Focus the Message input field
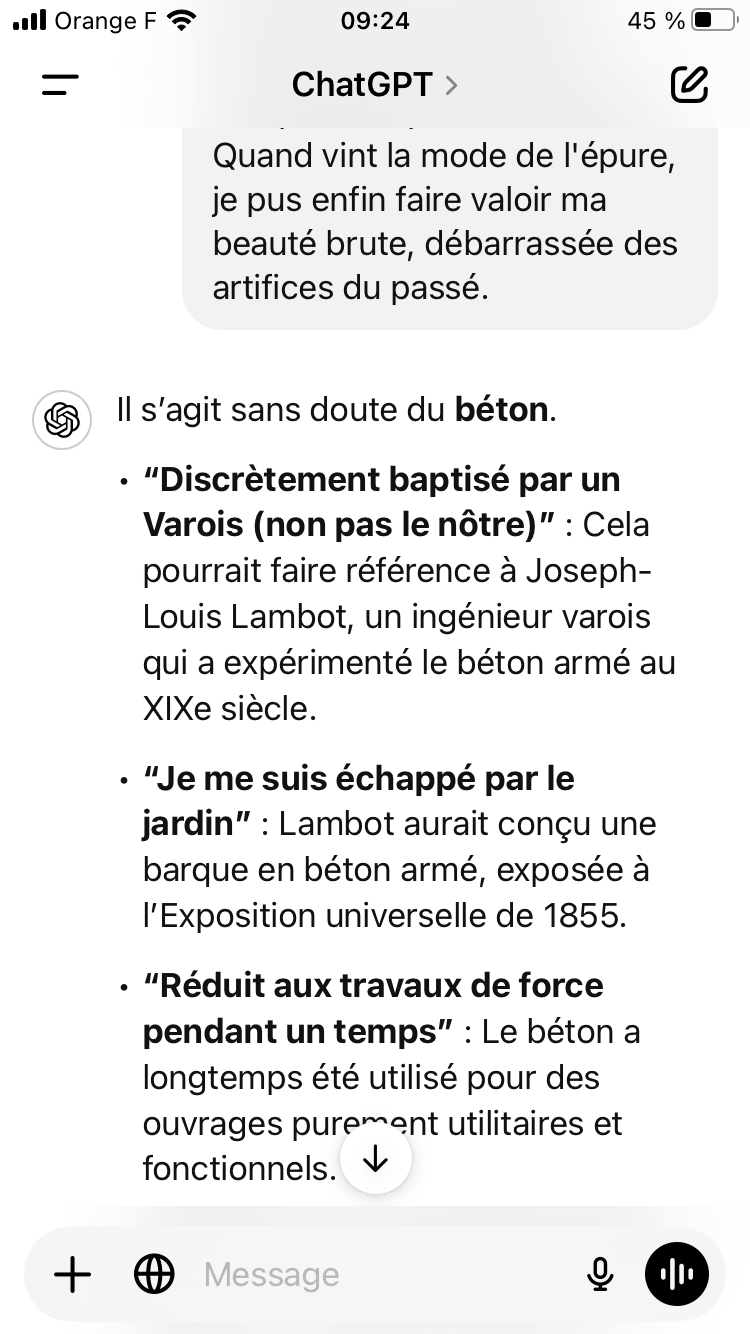 click(380, 1274)
